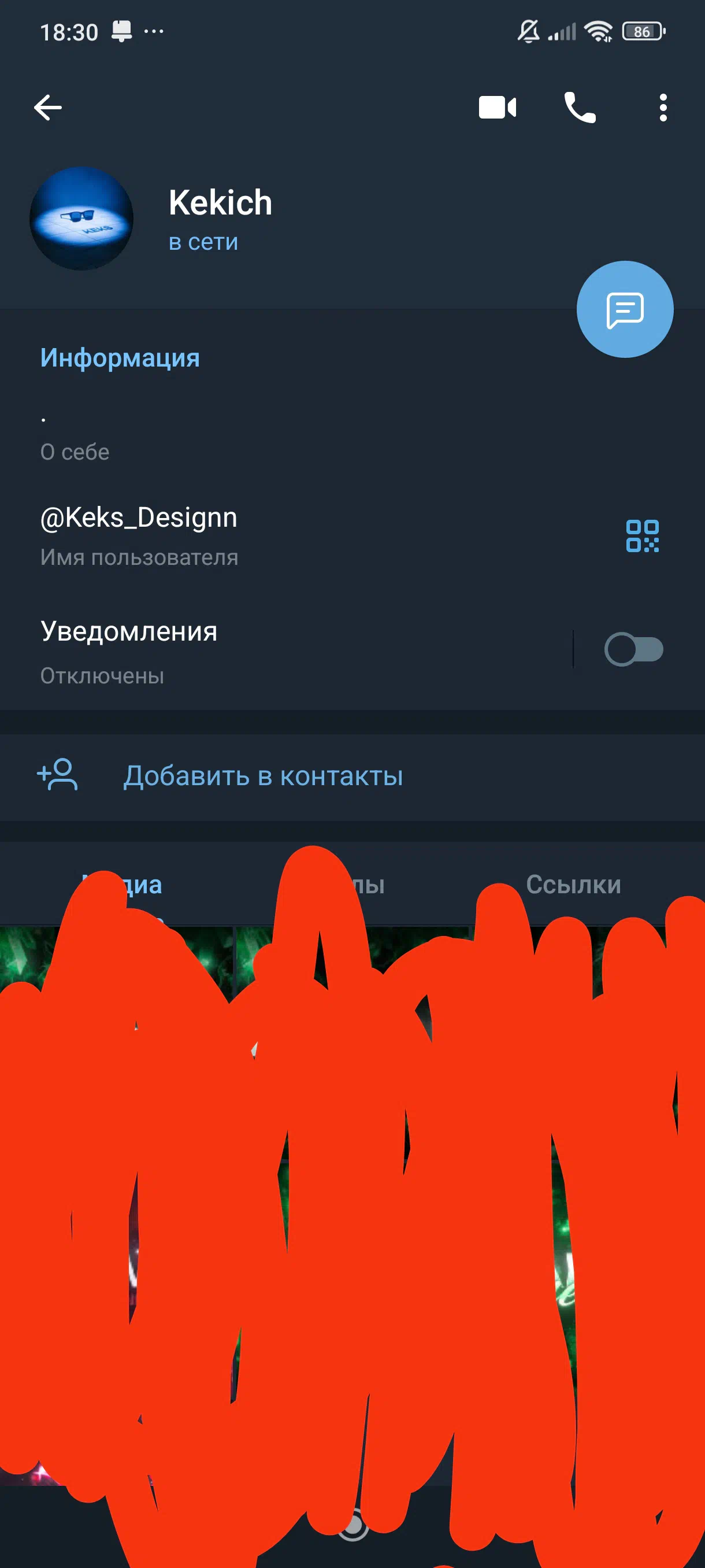Start a video call with Kekich
Screen dimensions: 705x1568
click(497, 108)
